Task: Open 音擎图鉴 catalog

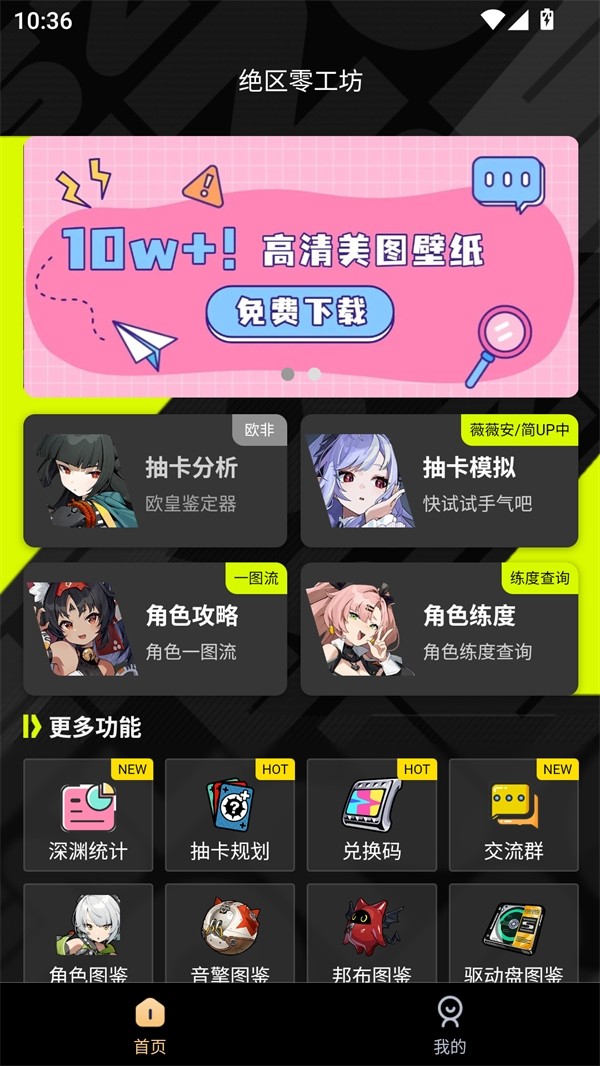Action: pyautogui.click(x=230, y=935)
